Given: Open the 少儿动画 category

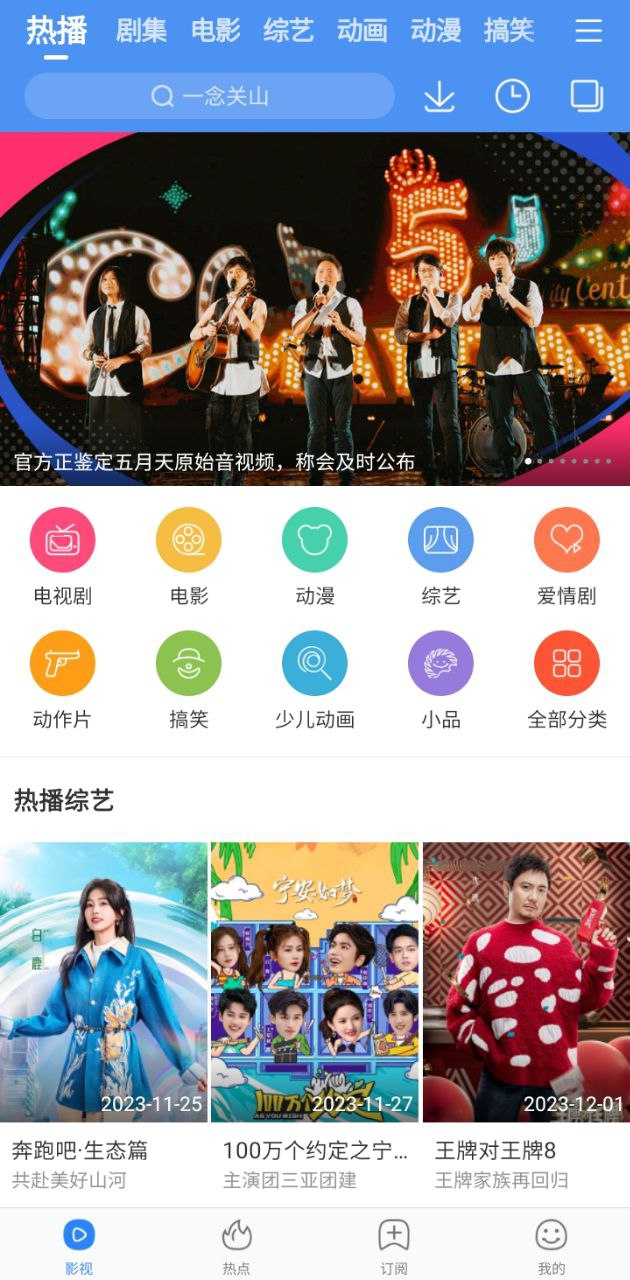Looking at the screenshot, I should pyautogui.click(x=315, y=679).
